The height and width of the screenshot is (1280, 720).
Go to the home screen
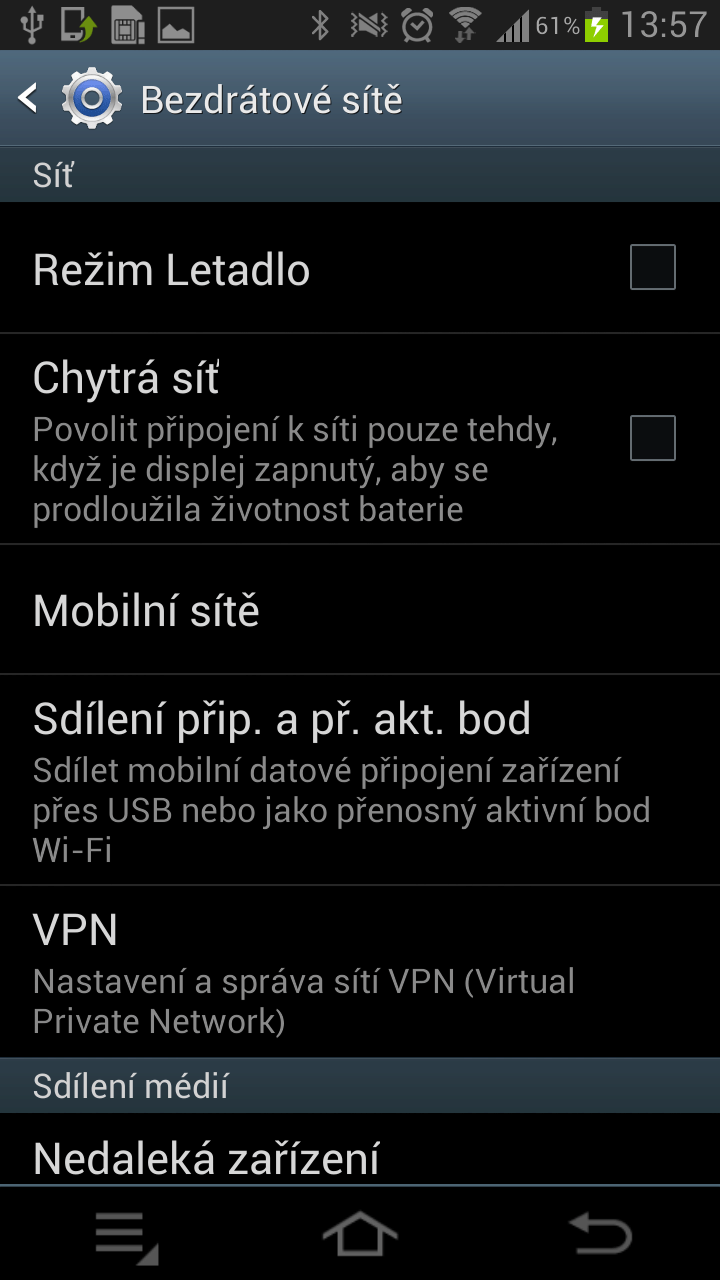coord(360,1236)
